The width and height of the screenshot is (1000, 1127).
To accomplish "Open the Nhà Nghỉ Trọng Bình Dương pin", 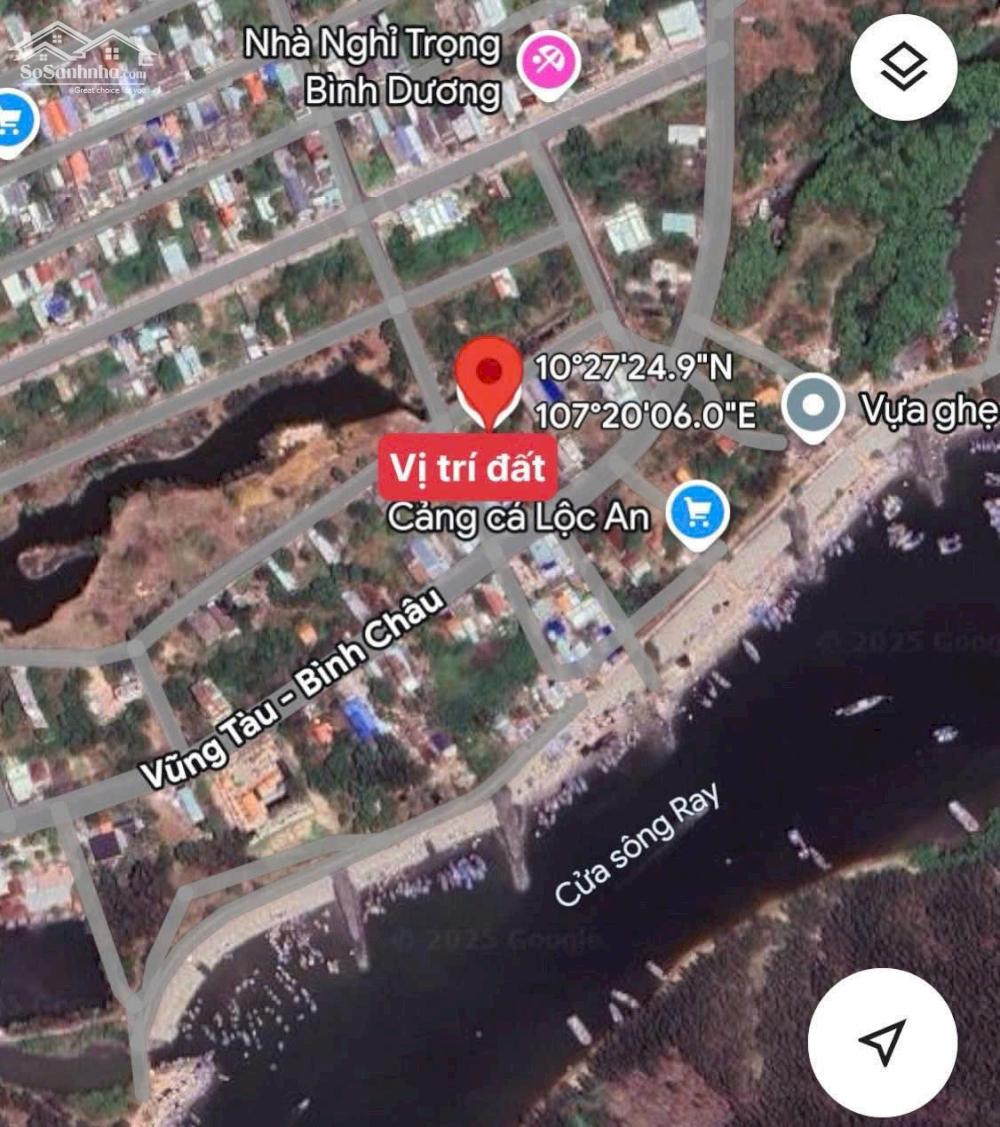I will click(x=549, y=65).
